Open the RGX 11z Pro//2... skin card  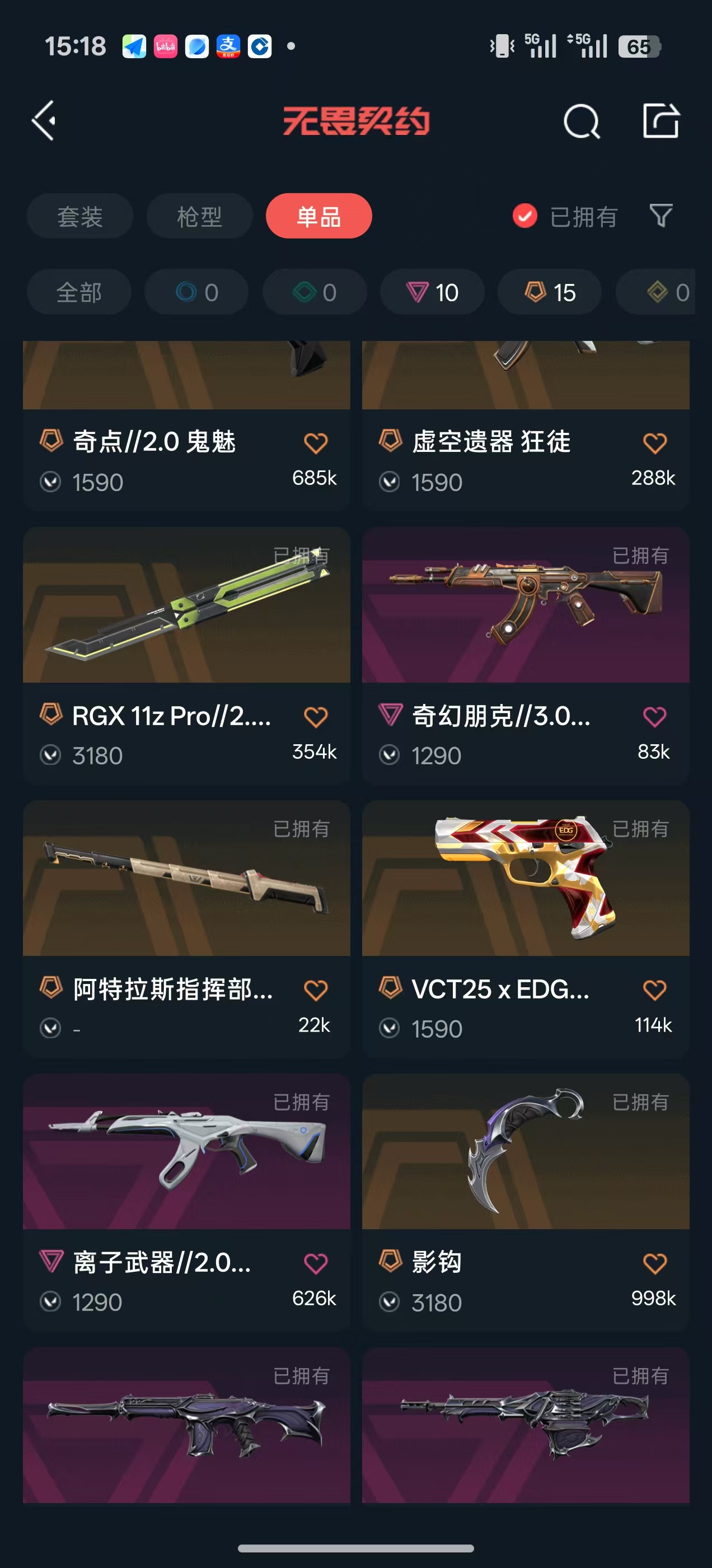[x=186, y=656]
